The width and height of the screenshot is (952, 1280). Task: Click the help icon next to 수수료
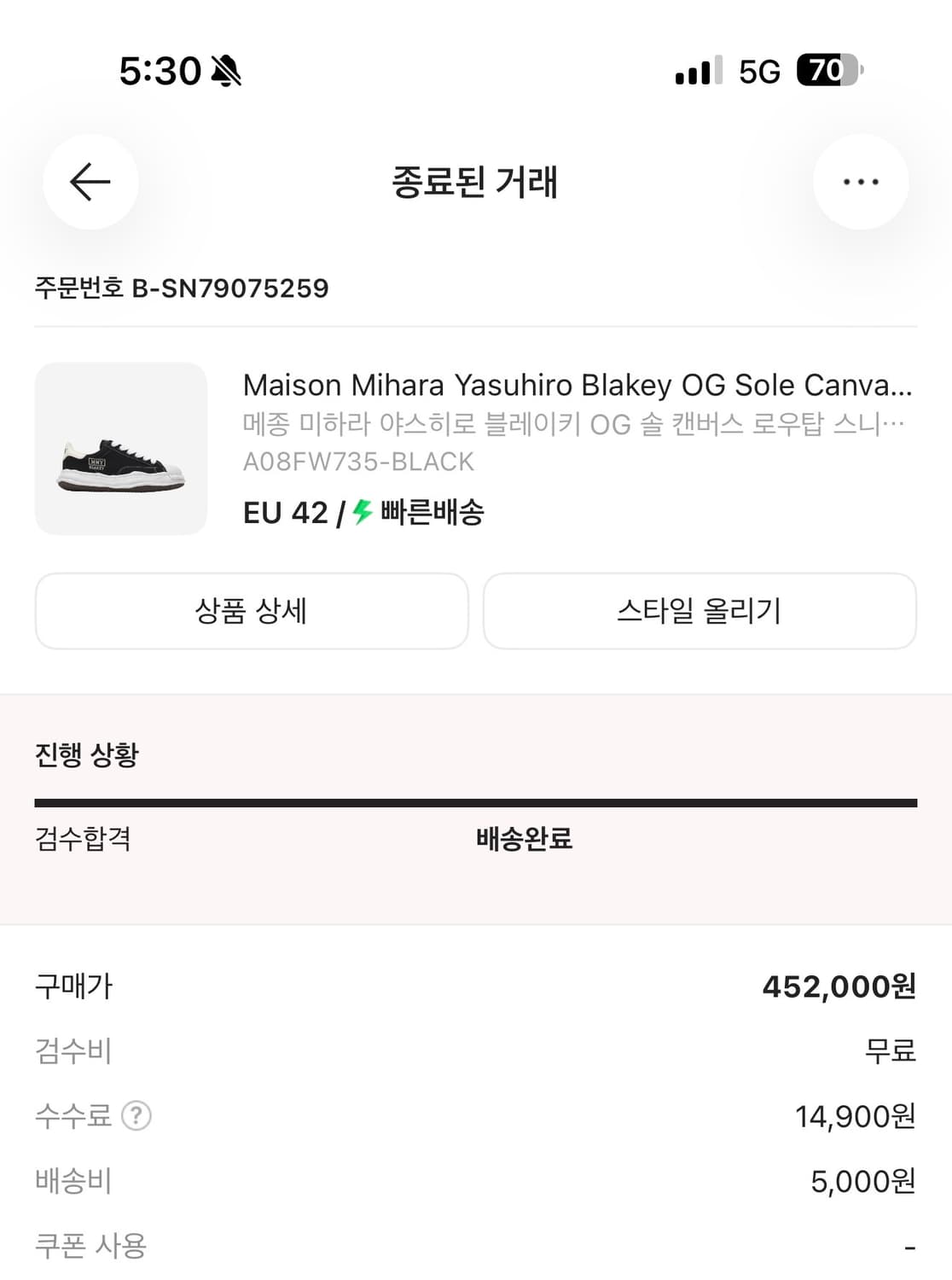(x=136, y=1114)
